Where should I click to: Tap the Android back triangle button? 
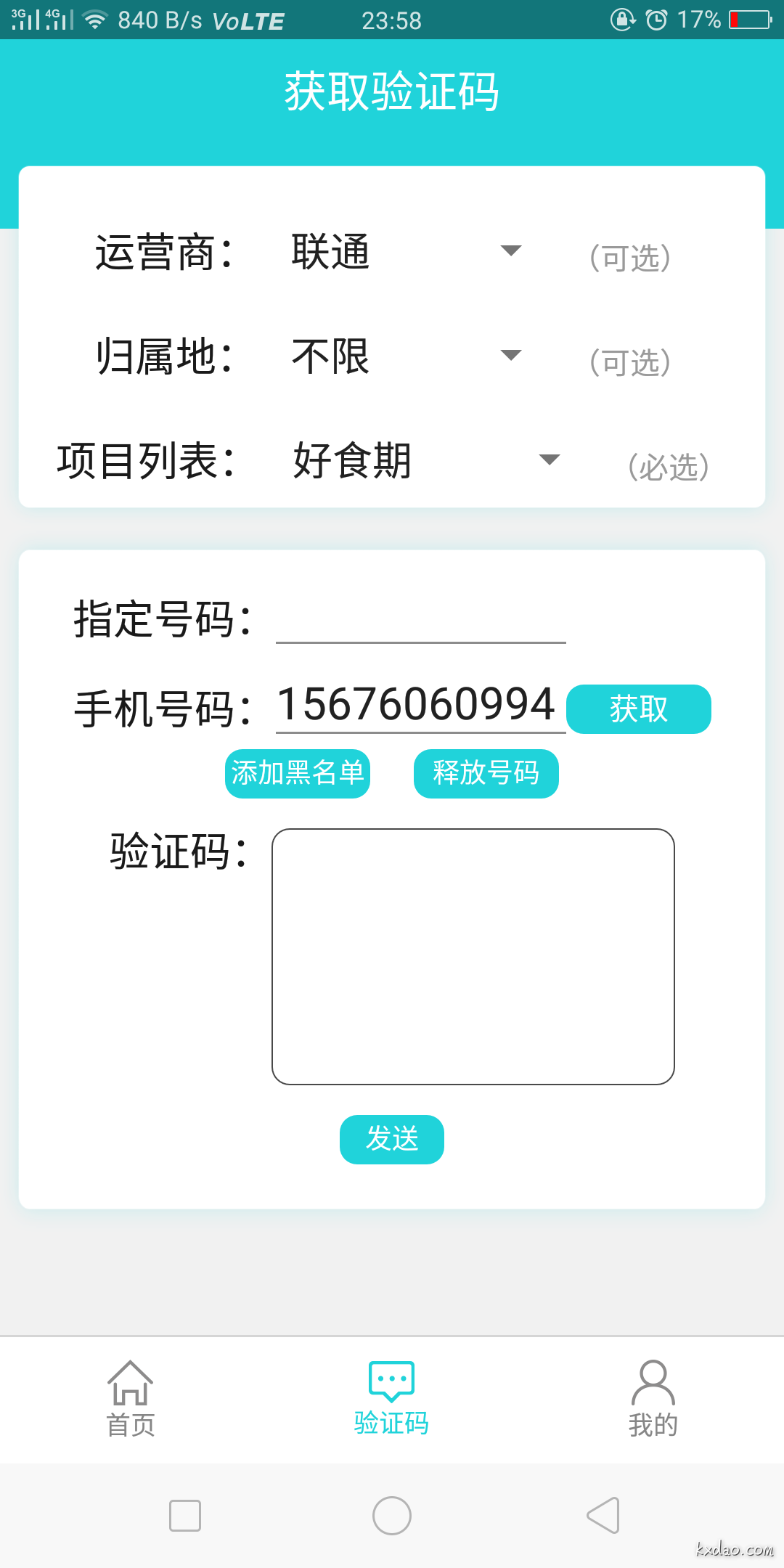pyautogui.click(x=602, y=1515)
